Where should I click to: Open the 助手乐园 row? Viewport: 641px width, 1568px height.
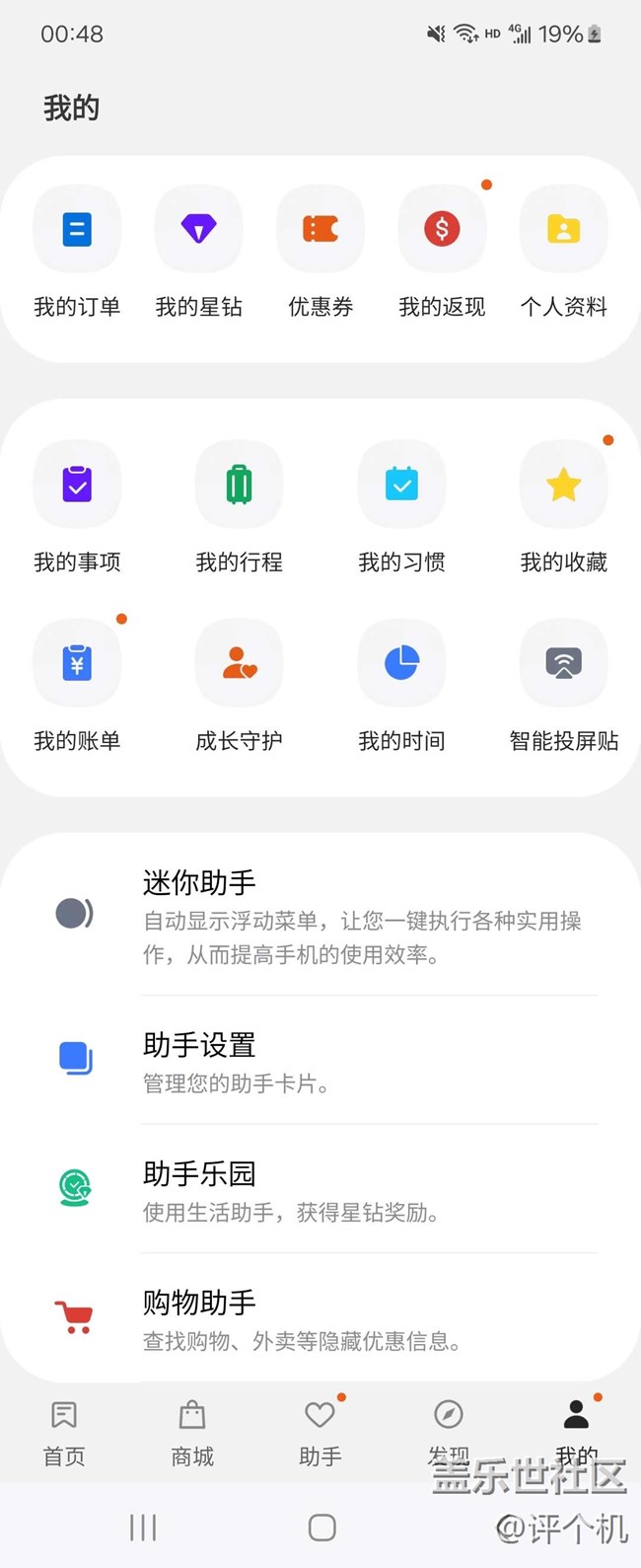point(320,1190)
